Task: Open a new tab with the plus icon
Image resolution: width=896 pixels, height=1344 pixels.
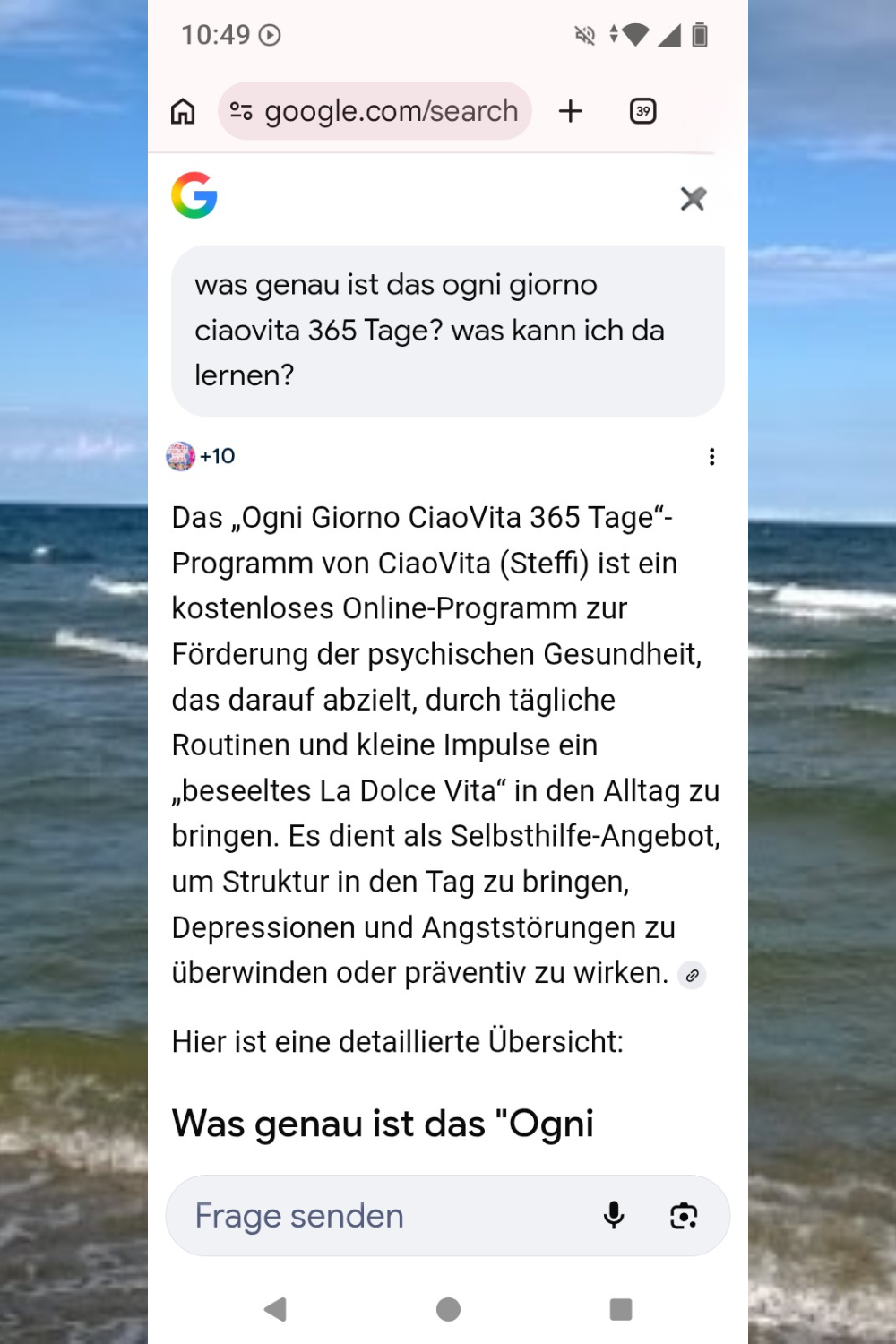Action: (571, 110)
